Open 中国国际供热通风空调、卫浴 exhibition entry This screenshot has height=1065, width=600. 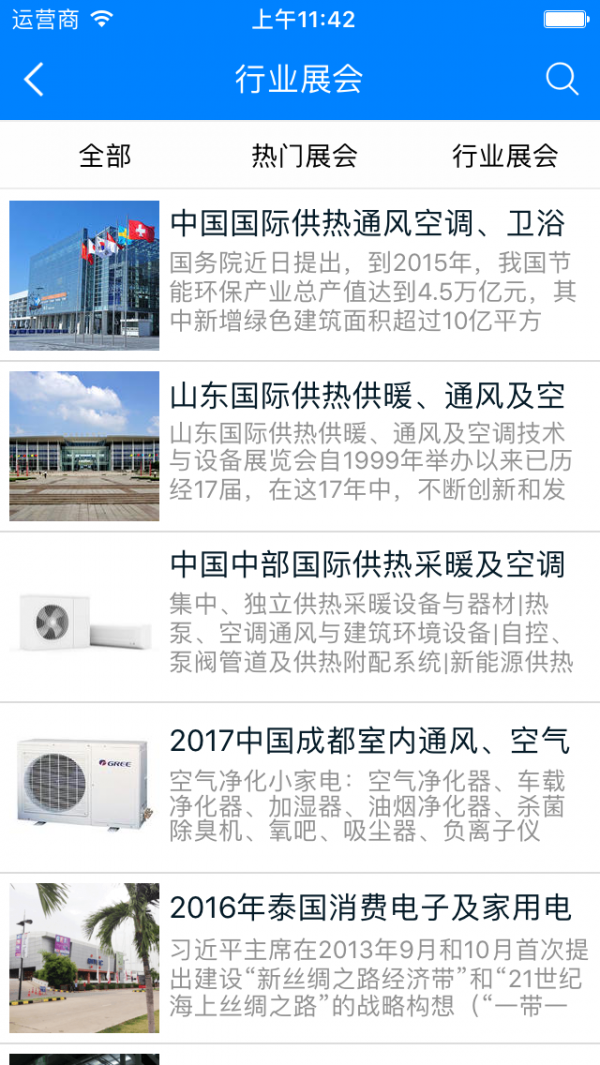point(367,222)
